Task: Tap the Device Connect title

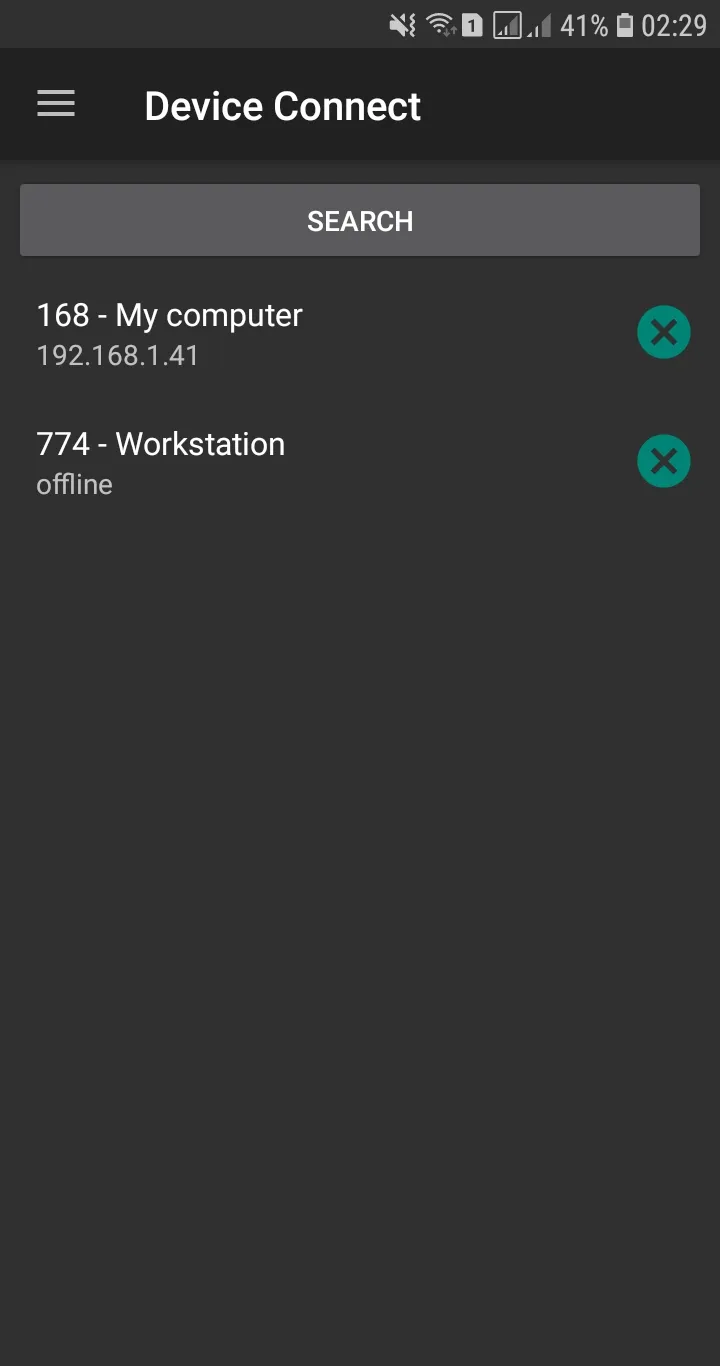Action: click(283, 104)
